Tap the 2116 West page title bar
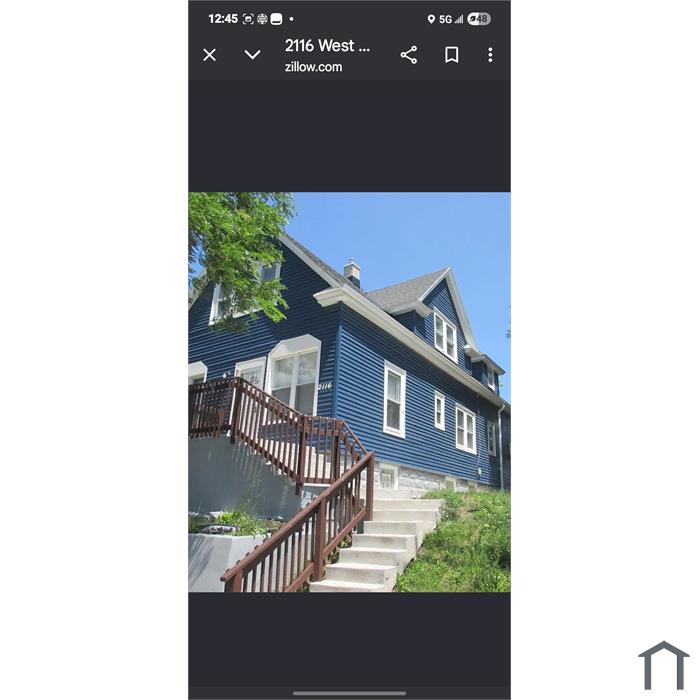This screenshot has width=700, height=700. click(327, 55)
